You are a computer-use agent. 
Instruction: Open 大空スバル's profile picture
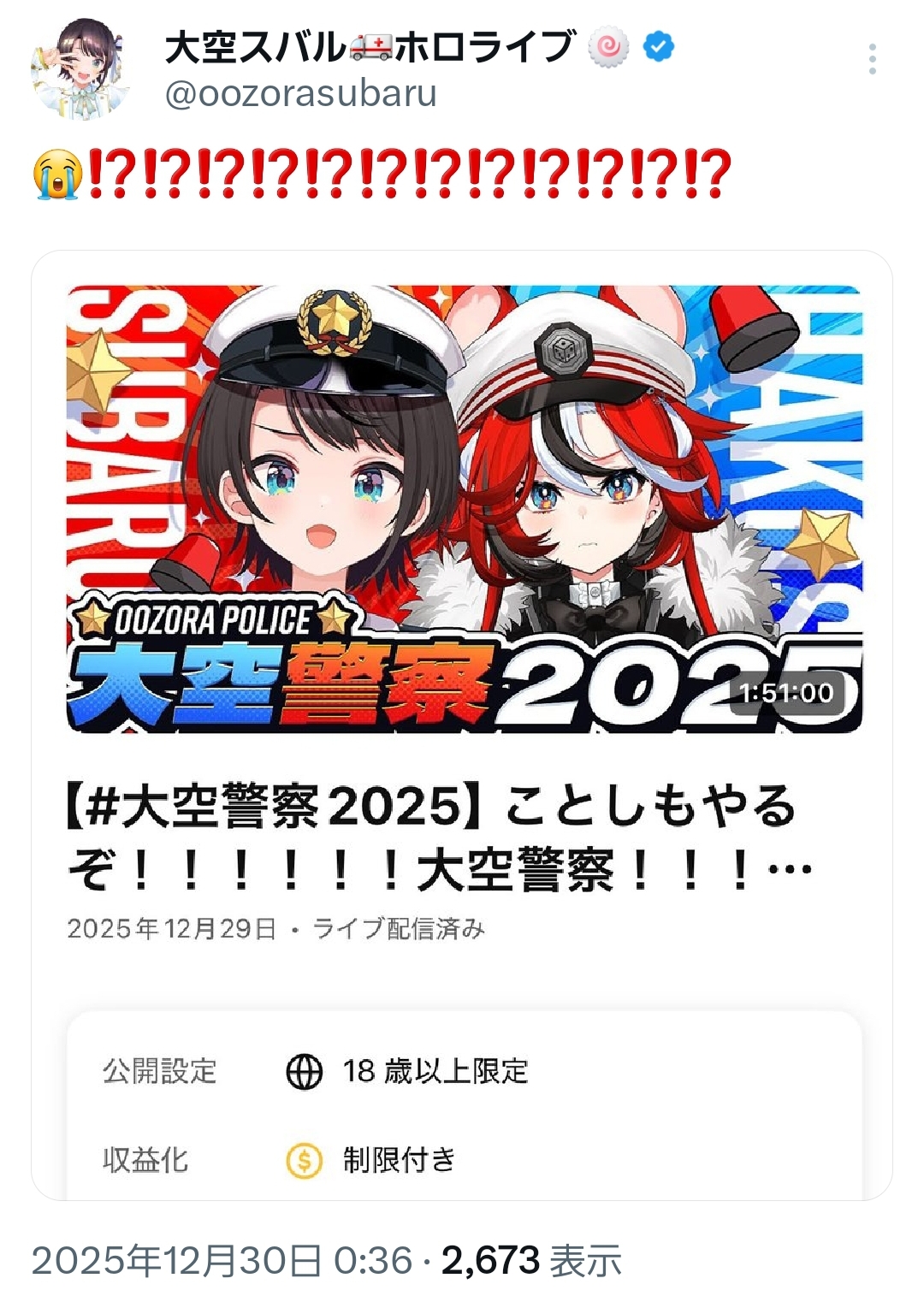pyautogui.click(x=80, y=70)
